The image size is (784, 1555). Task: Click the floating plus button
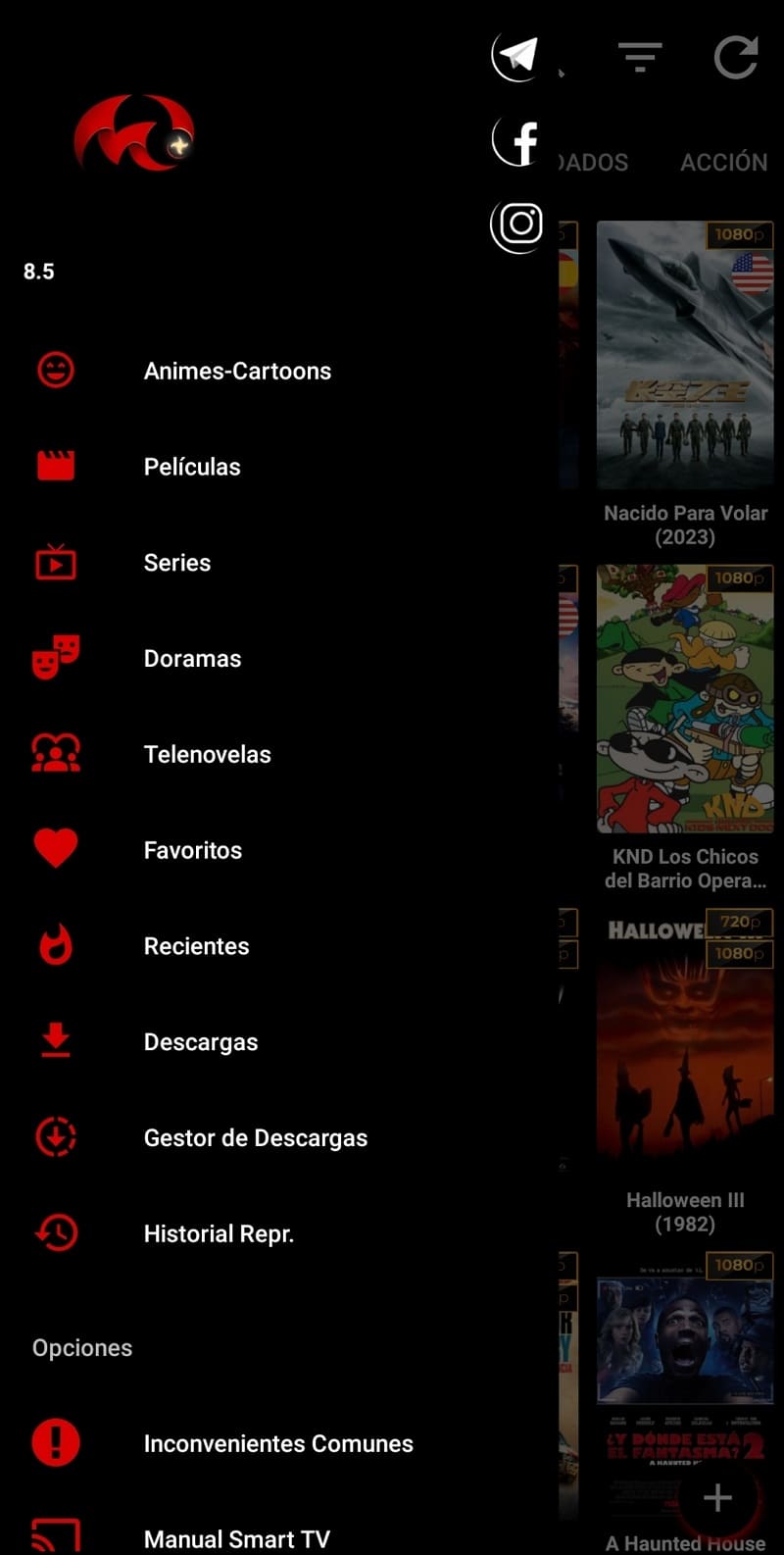coord(716,1497)
